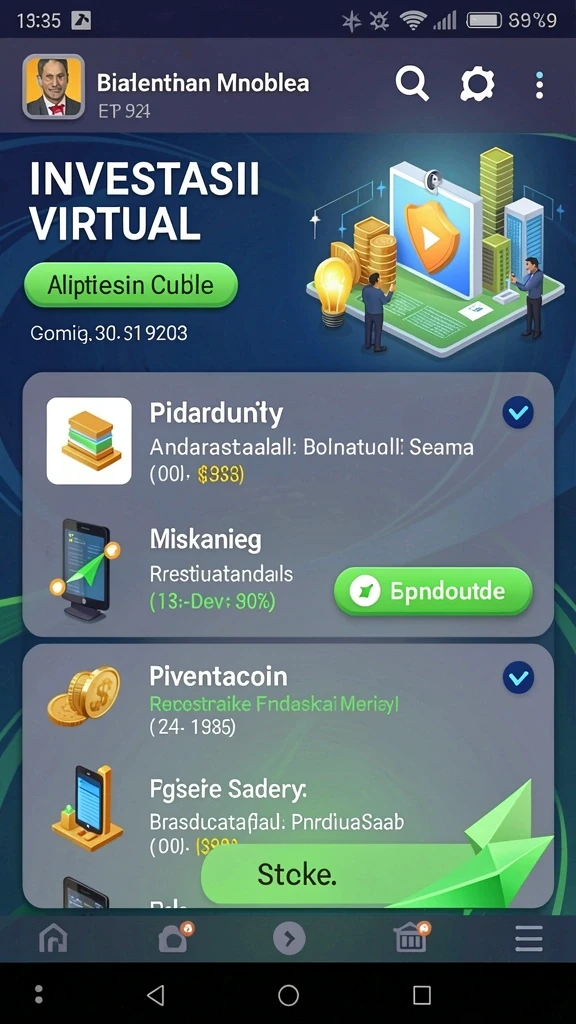The image size is (576, 1024).
Task: Tap the green Epndoutde button
Action: point(433,591)
